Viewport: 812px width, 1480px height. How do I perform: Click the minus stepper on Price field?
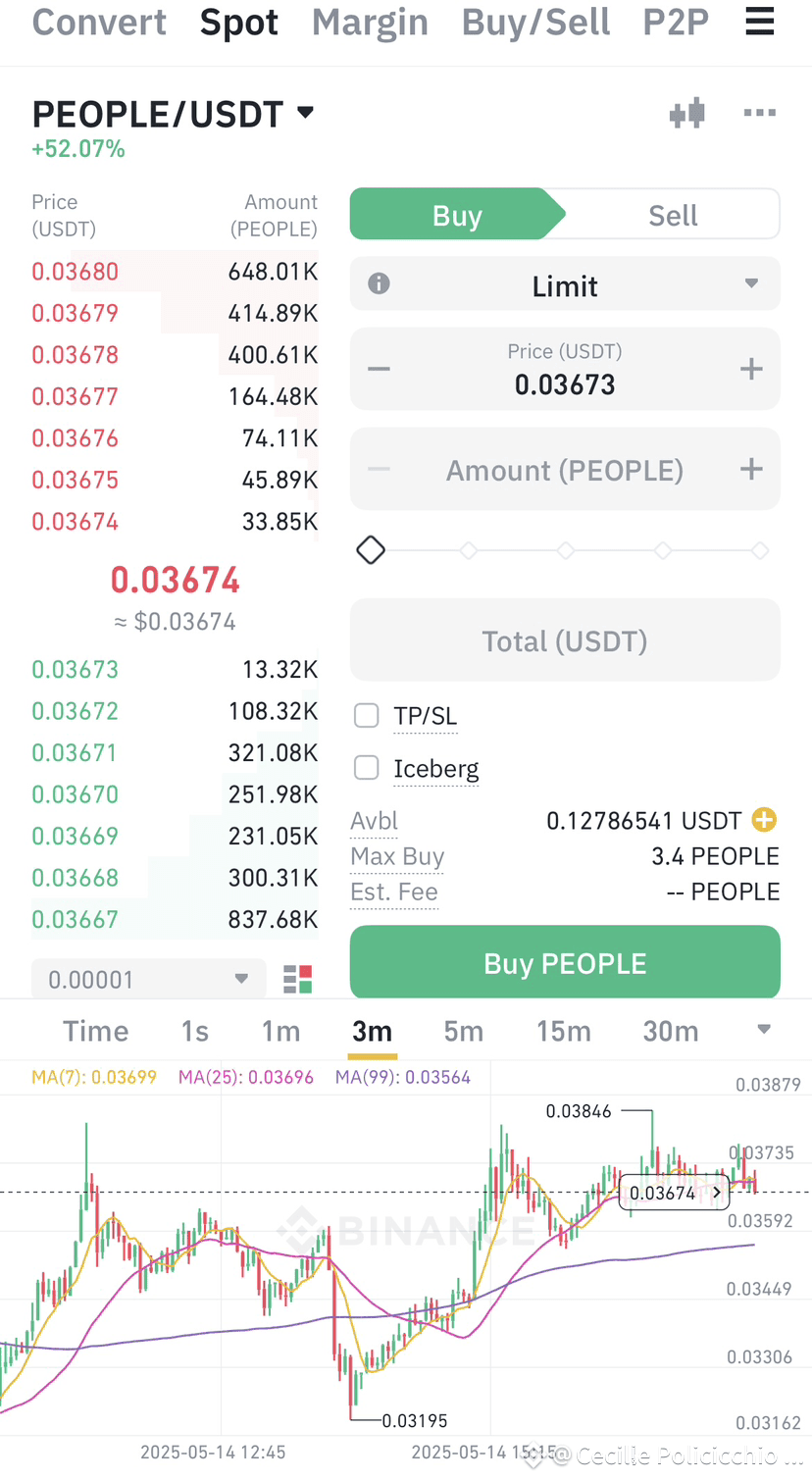[x=379, y=369]
